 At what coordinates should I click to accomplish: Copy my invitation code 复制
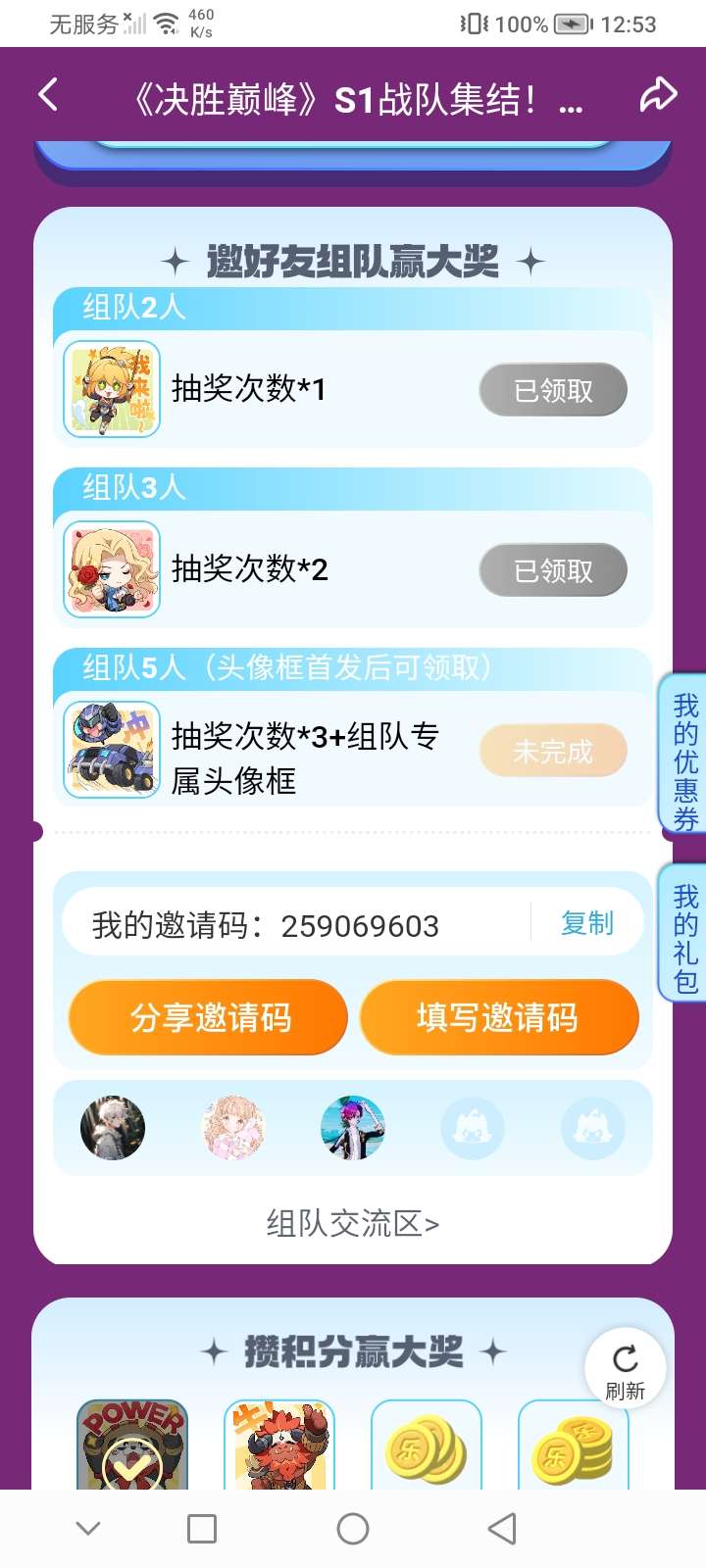click(586, 923)
